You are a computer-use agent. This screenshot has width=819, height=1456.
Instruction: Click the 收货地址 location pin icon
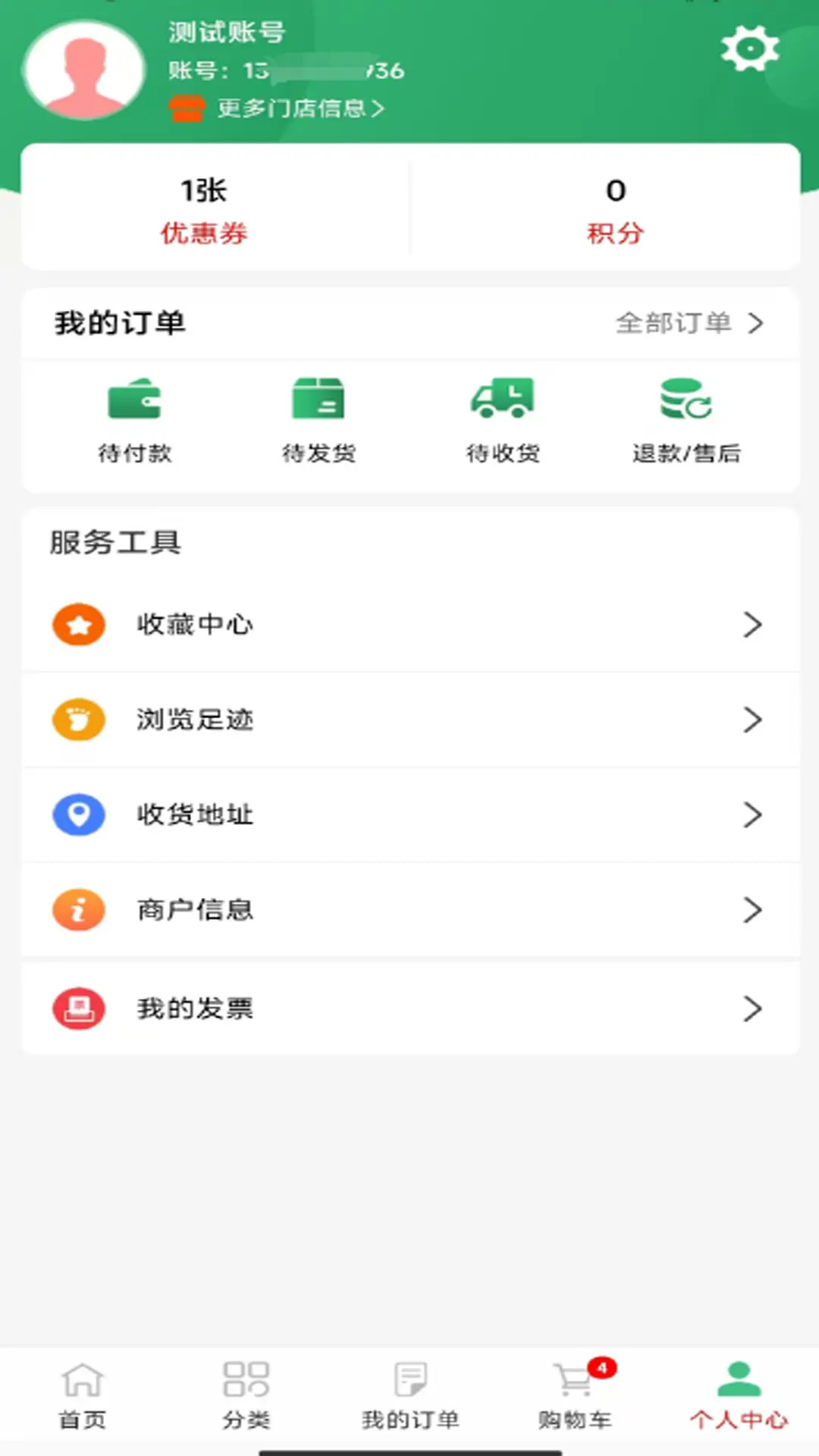(x=78, y=814)
